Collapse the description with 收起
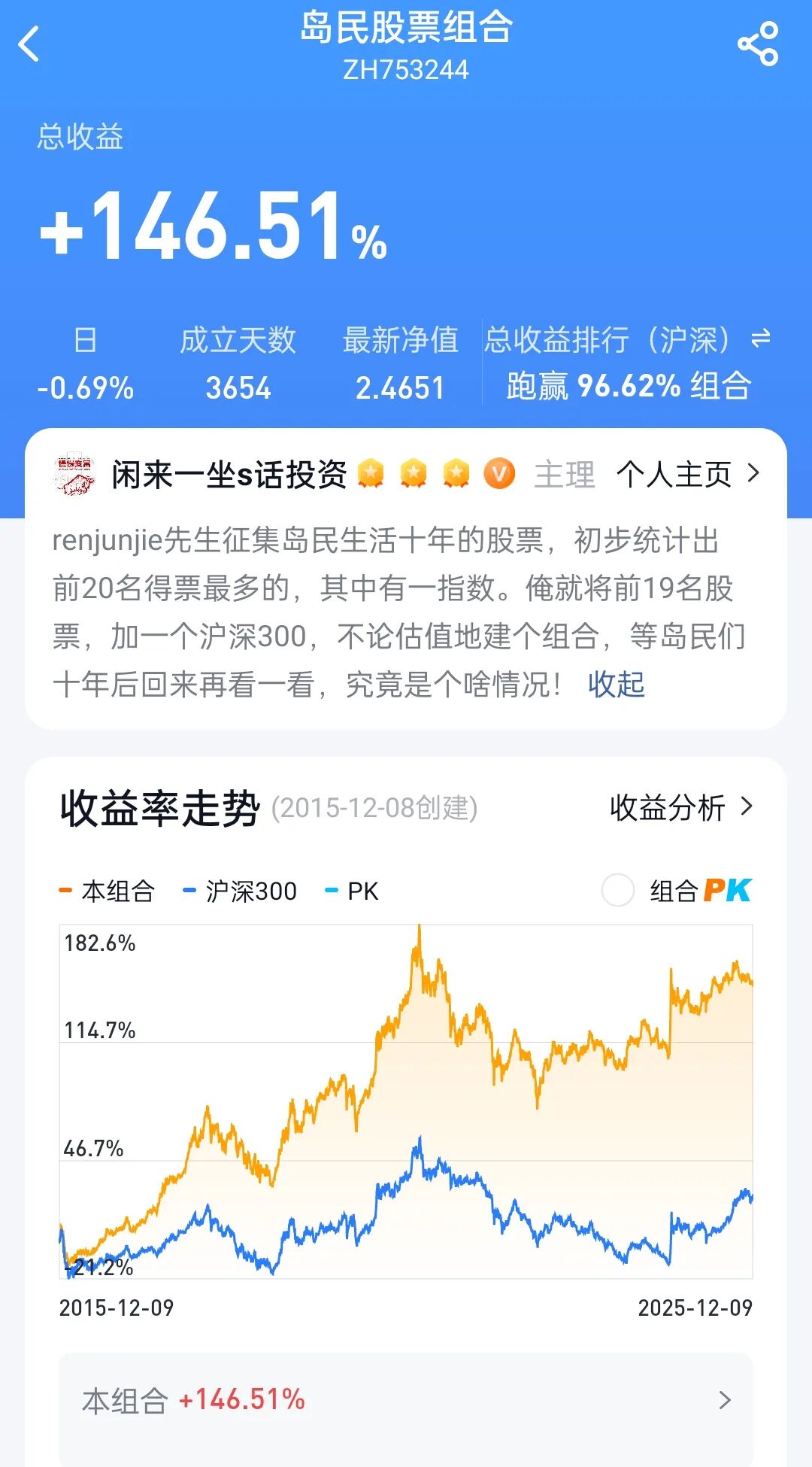The width and height of the screenshot is (812, 1467). point(616,685)
